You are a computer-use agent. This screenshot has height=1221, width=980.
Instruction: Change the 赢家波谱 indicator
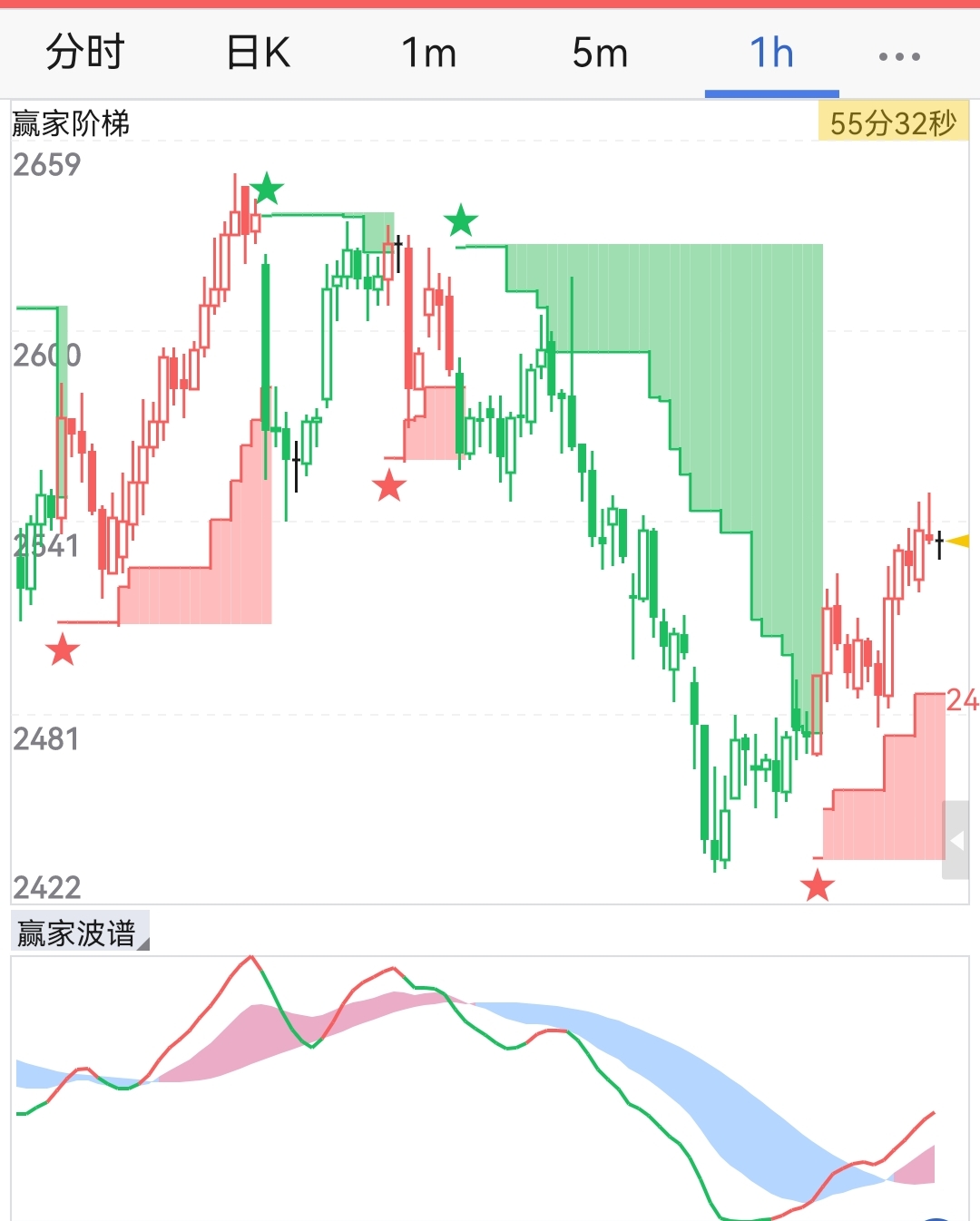click(80, 933)
